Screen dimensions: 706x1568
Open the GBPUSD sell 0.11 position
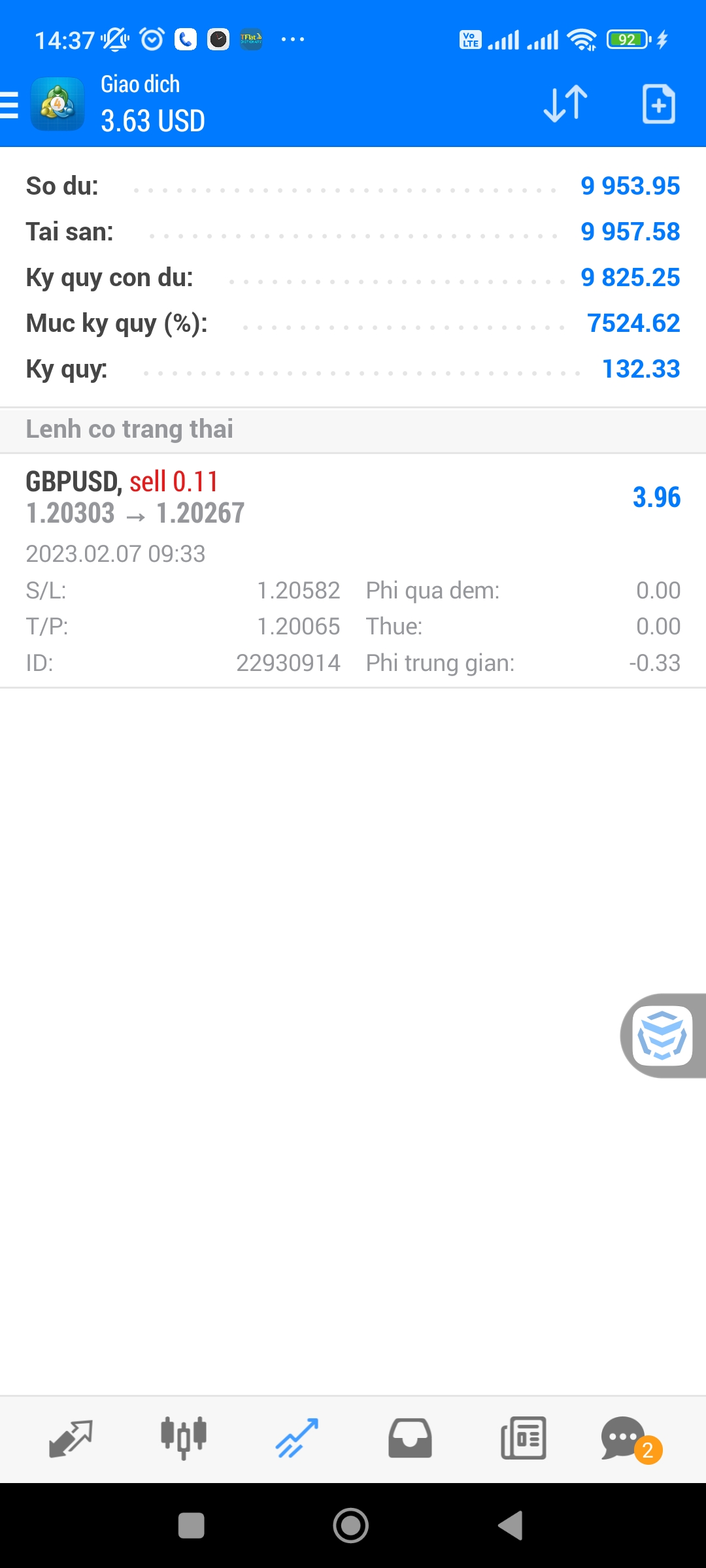353,568
